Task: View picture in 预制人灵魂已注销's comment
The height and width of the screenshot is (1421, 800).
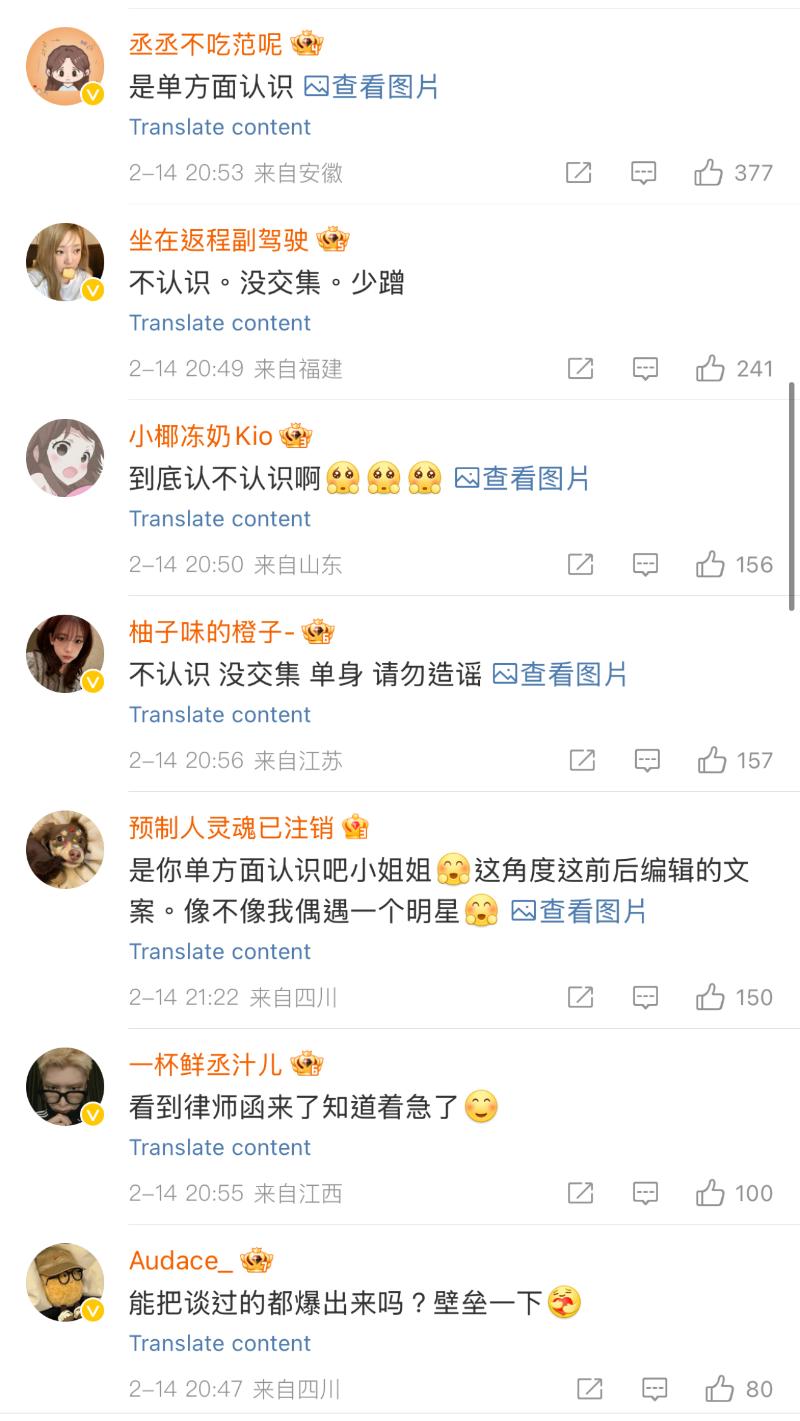Action: pyautogui.click(x=580, y=911)
